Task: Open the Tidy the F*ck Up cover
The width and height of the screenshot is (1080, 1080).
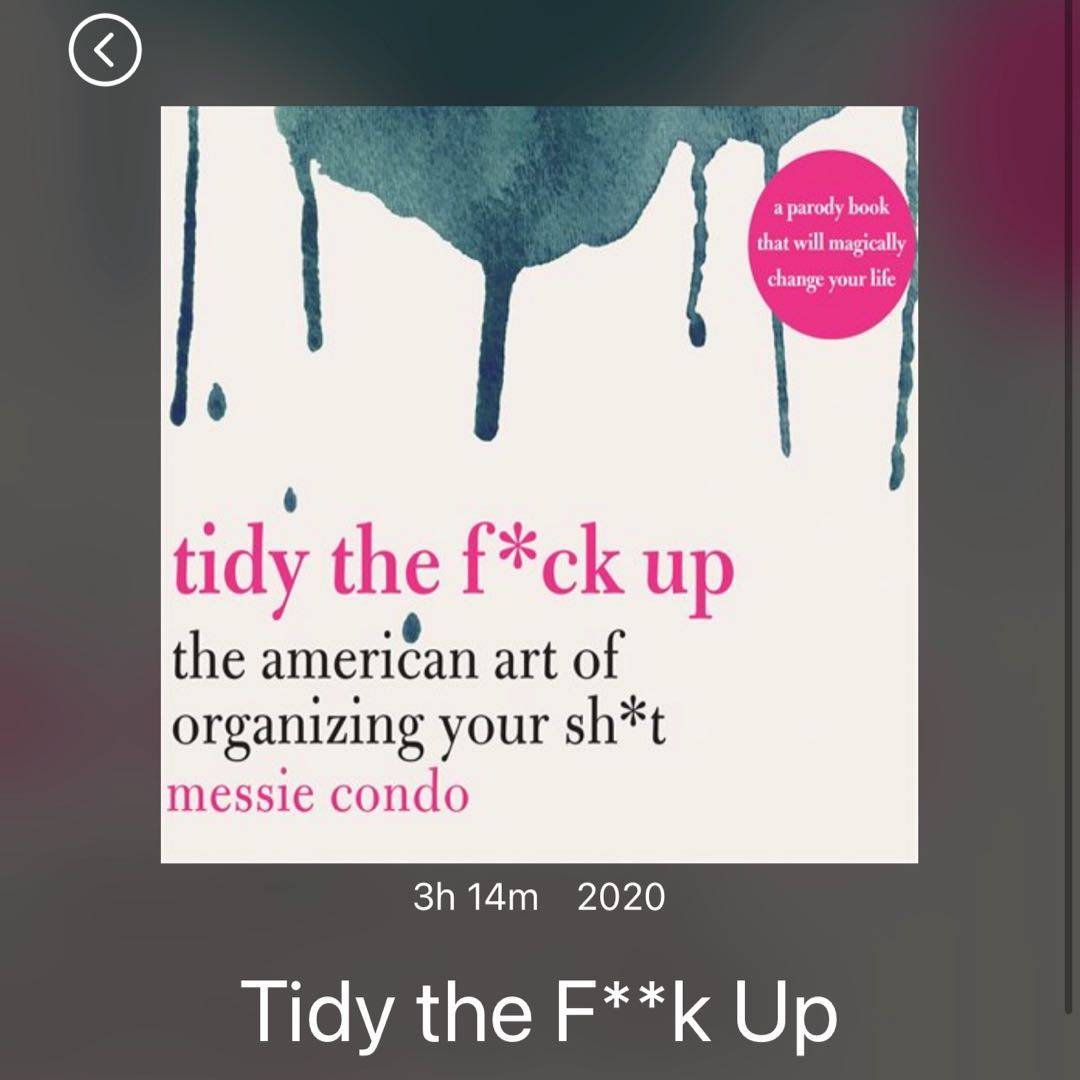Action: coord(539,484)
